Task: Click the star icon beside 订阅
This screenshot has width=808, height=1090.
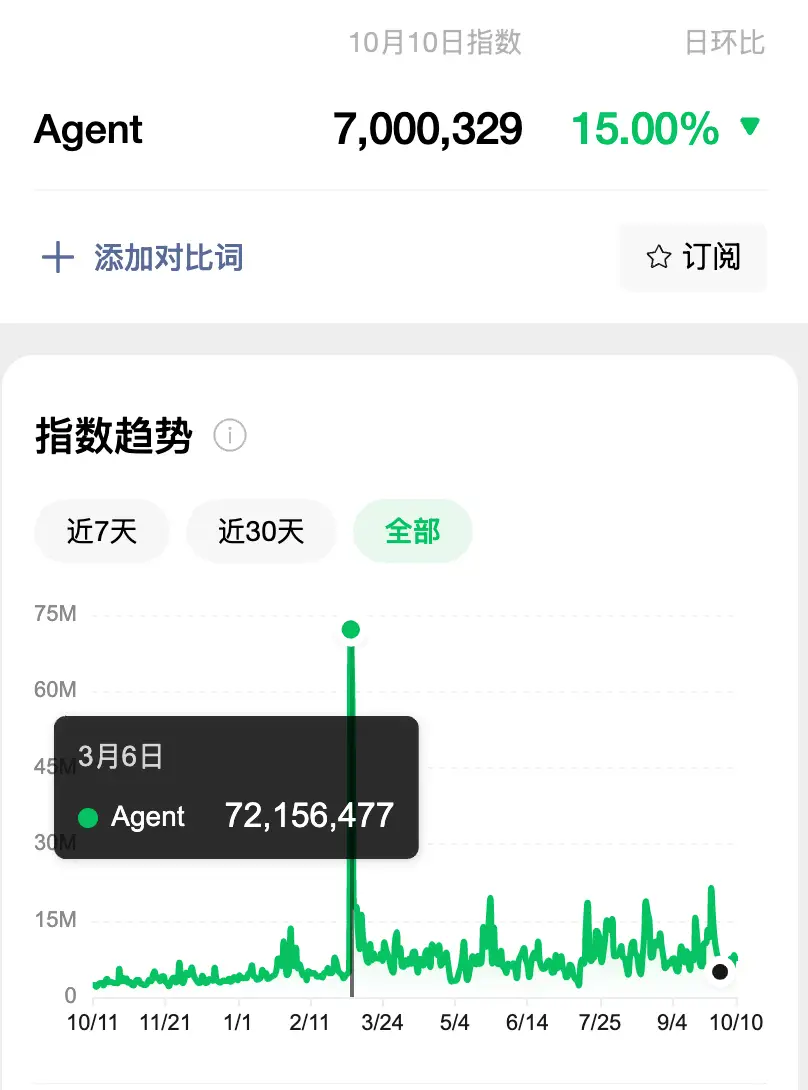Action: coord(657,258)
